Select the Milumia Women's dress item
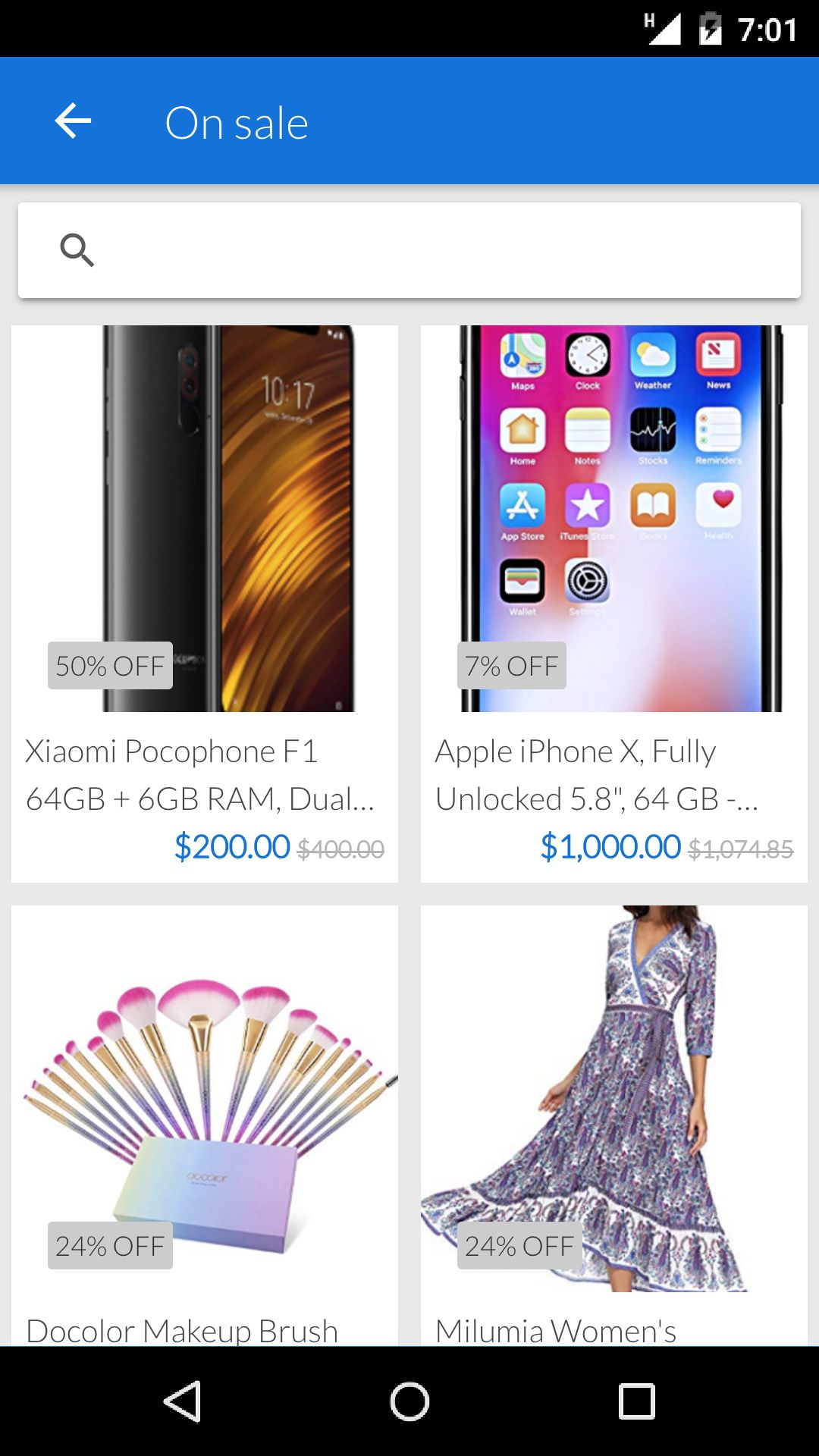 (614, 1122)
